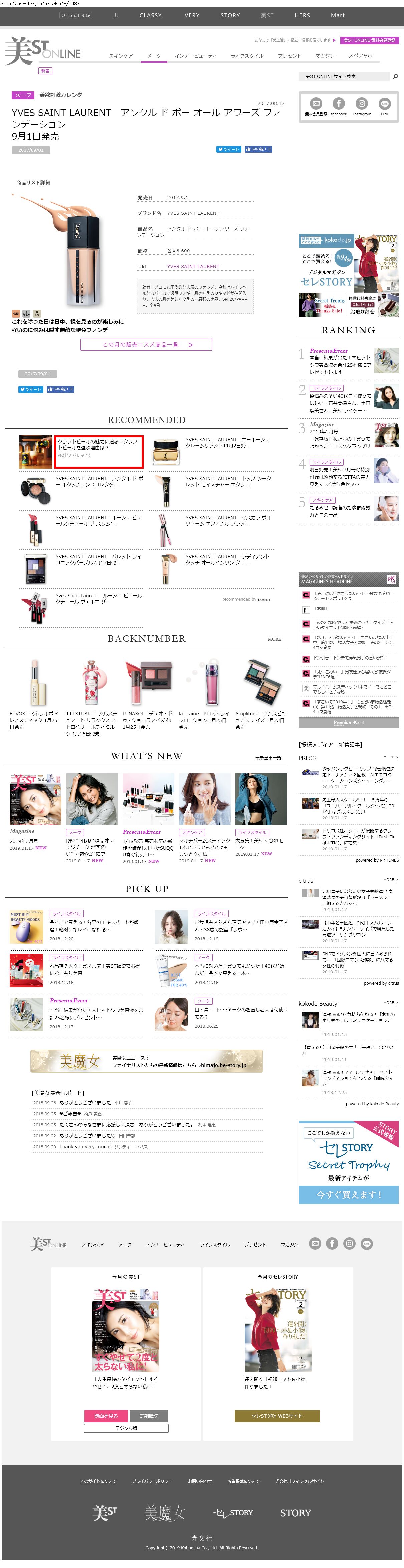
Task: Tap 誌面を見る button under 今月の美ST
Action: 106,1416
